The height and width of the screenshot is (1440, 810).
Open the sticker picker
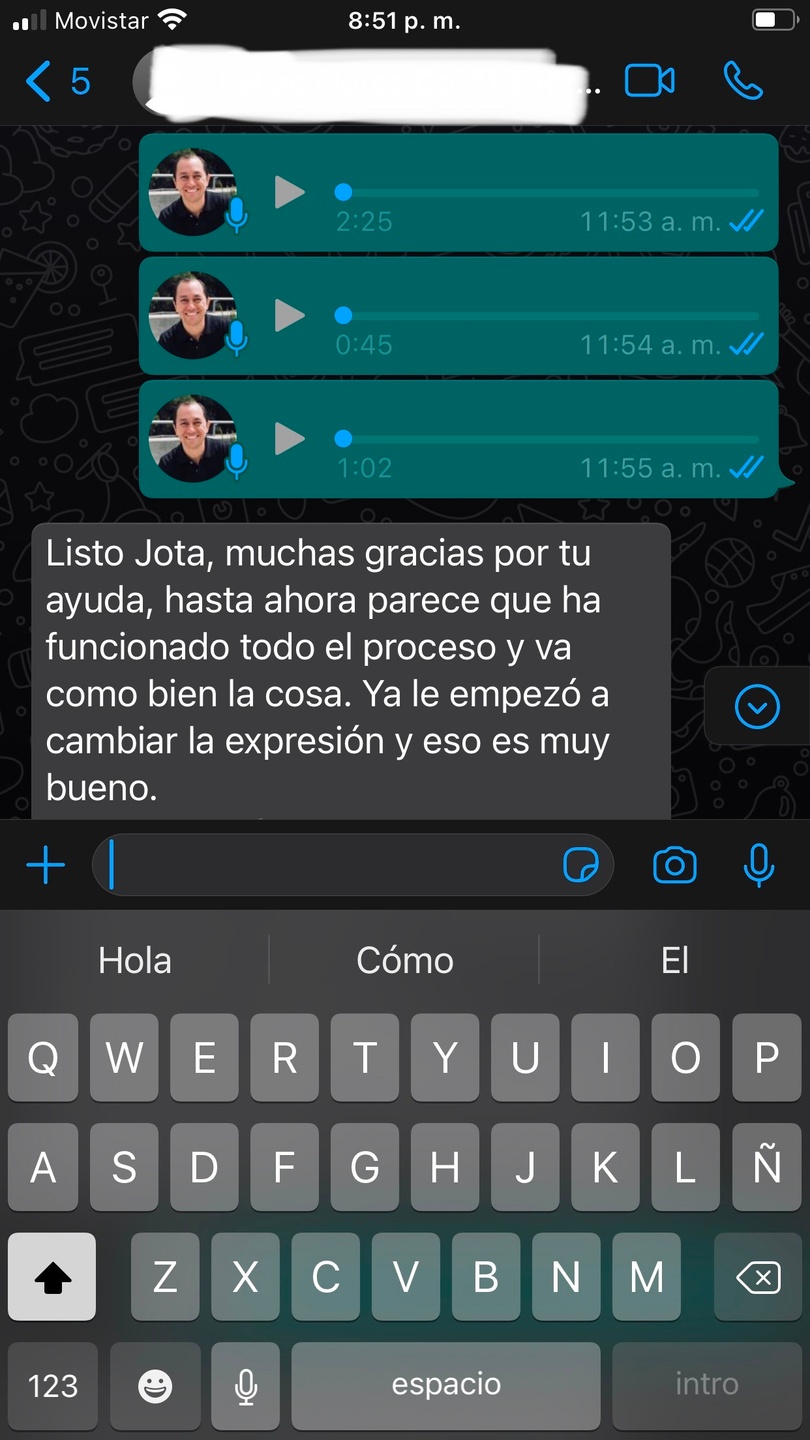coord(581,865)
